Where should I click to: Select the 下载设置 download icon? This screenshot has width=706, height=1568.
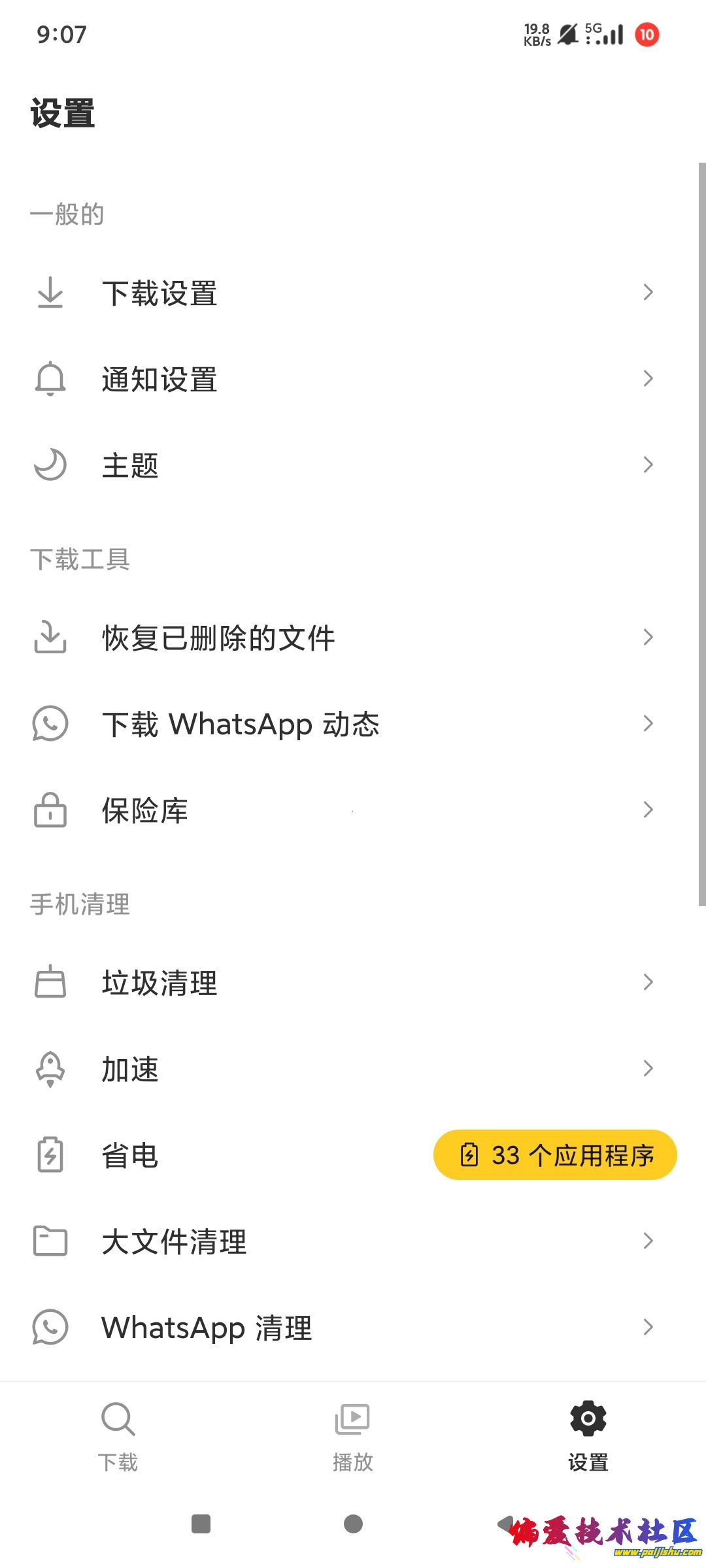point(50,293)
